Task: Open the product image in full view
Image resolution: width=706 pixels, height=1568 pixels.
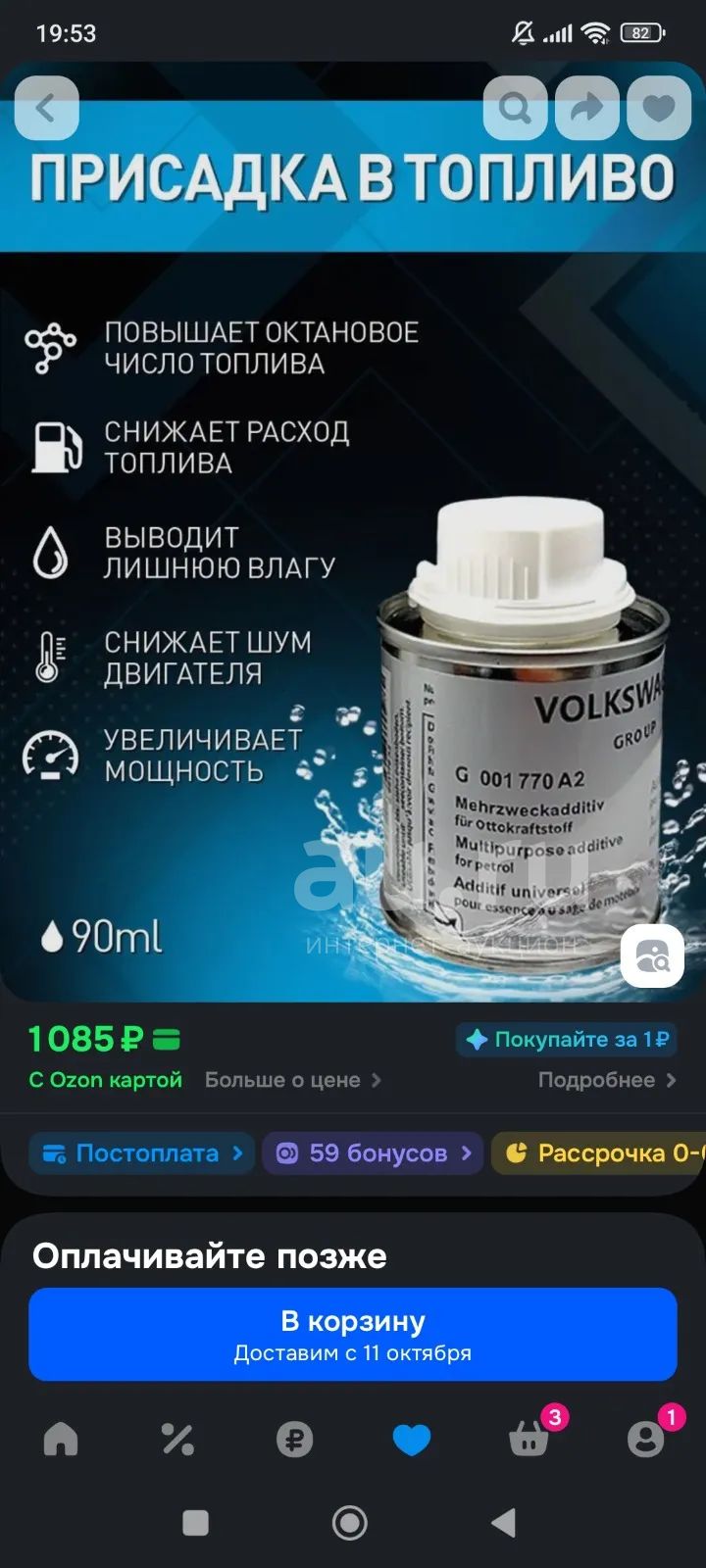Action: (x=353, y=588)
